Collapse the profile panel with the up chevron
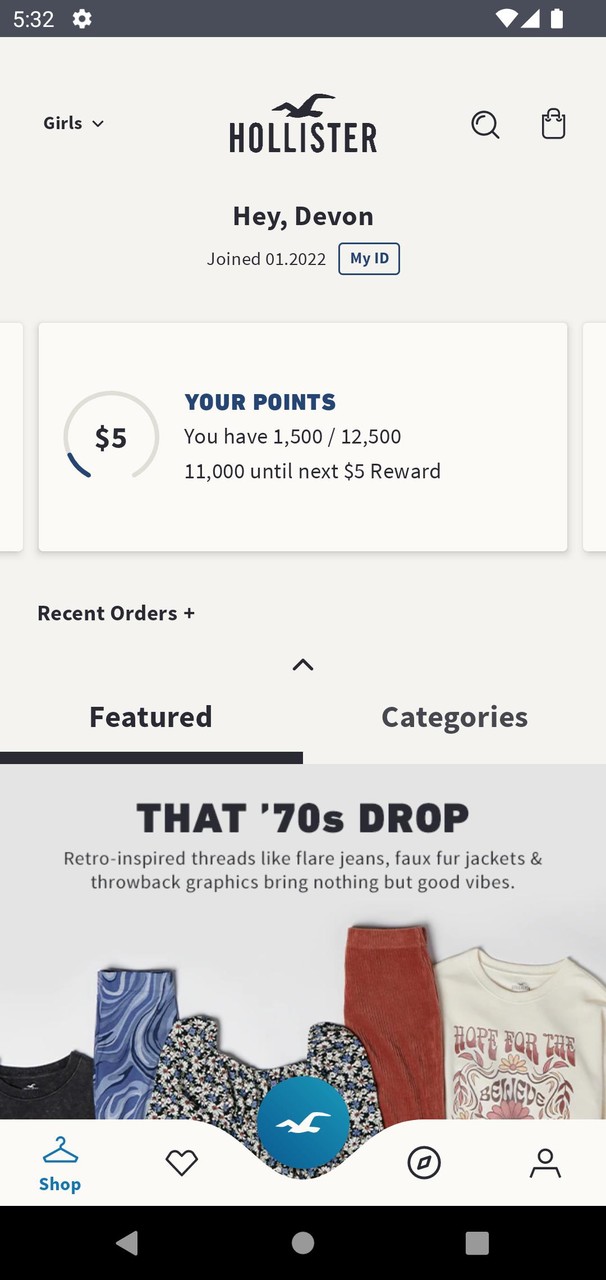The image size is (606, 1280). coord(303,665)
